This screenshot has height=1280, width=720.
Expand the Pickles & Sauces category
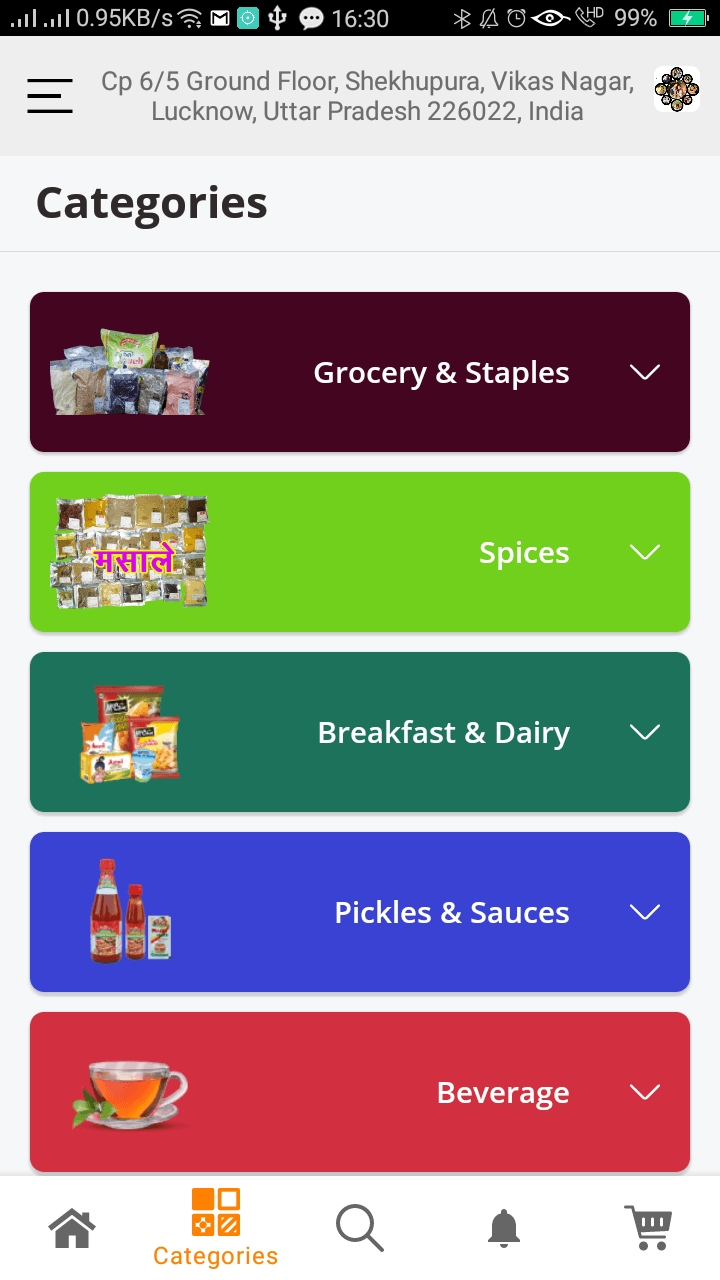[x=644, y=912]
